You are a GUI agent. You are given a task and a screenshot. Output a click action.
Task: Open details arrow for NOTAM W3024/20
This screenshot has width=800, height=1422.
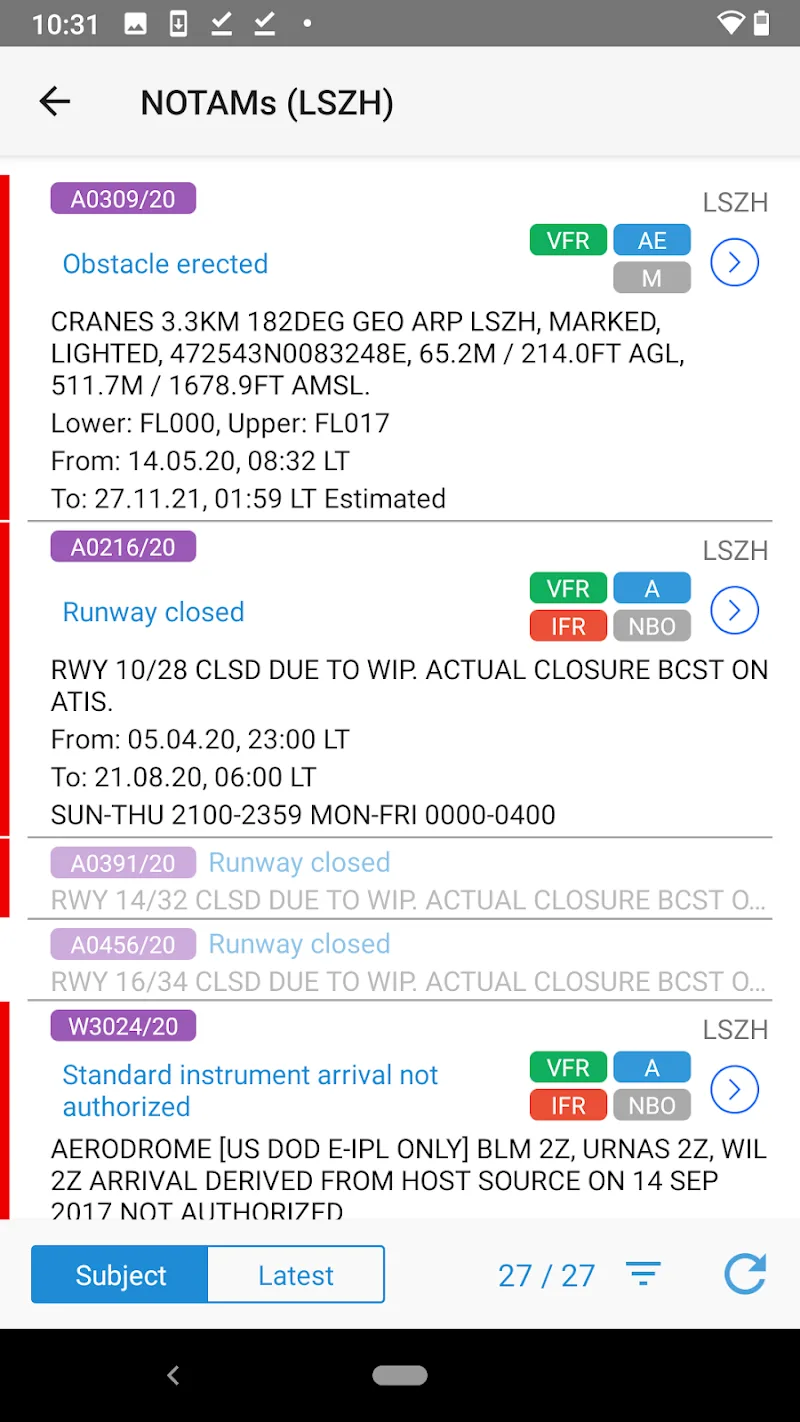click(734, 1089)
